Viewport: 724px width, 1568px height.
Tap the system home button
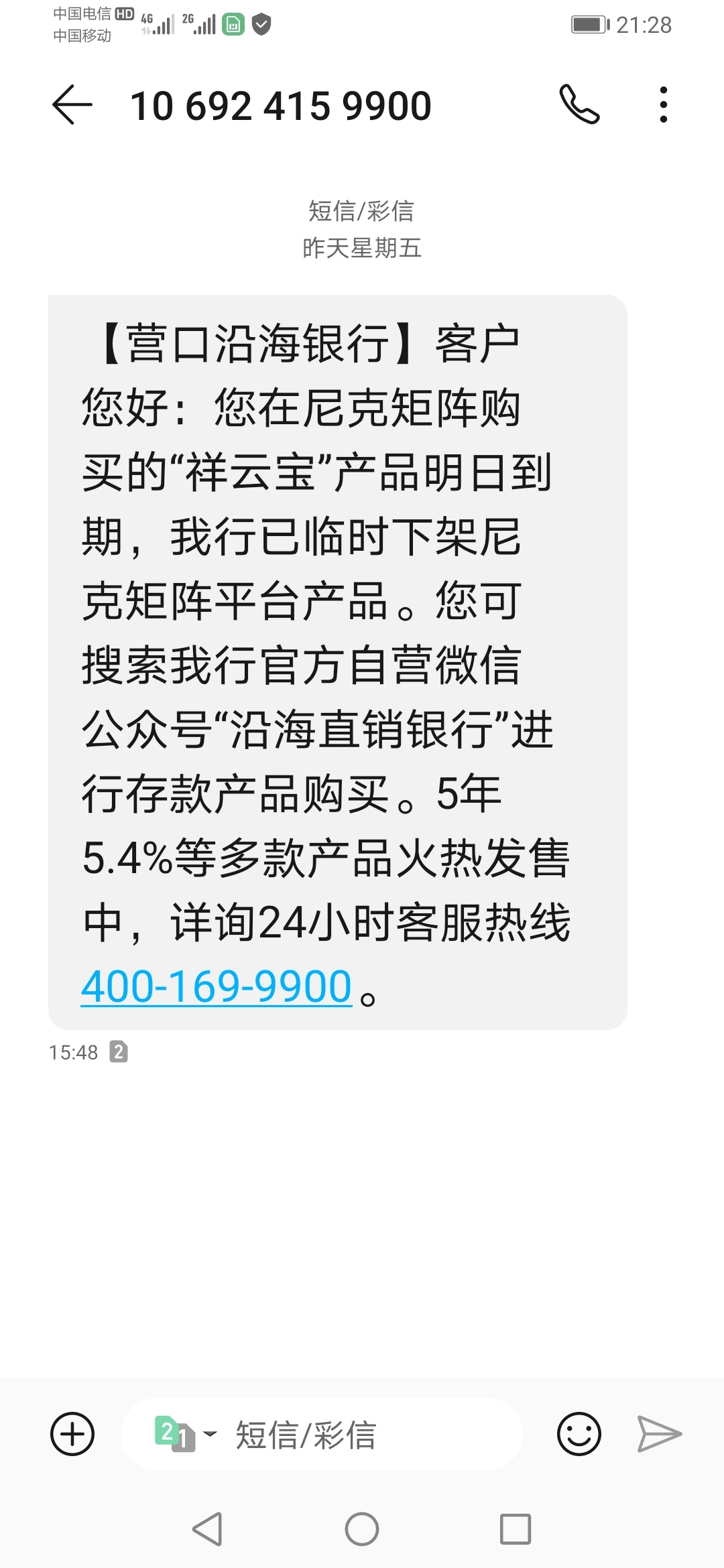[362, 1529]
